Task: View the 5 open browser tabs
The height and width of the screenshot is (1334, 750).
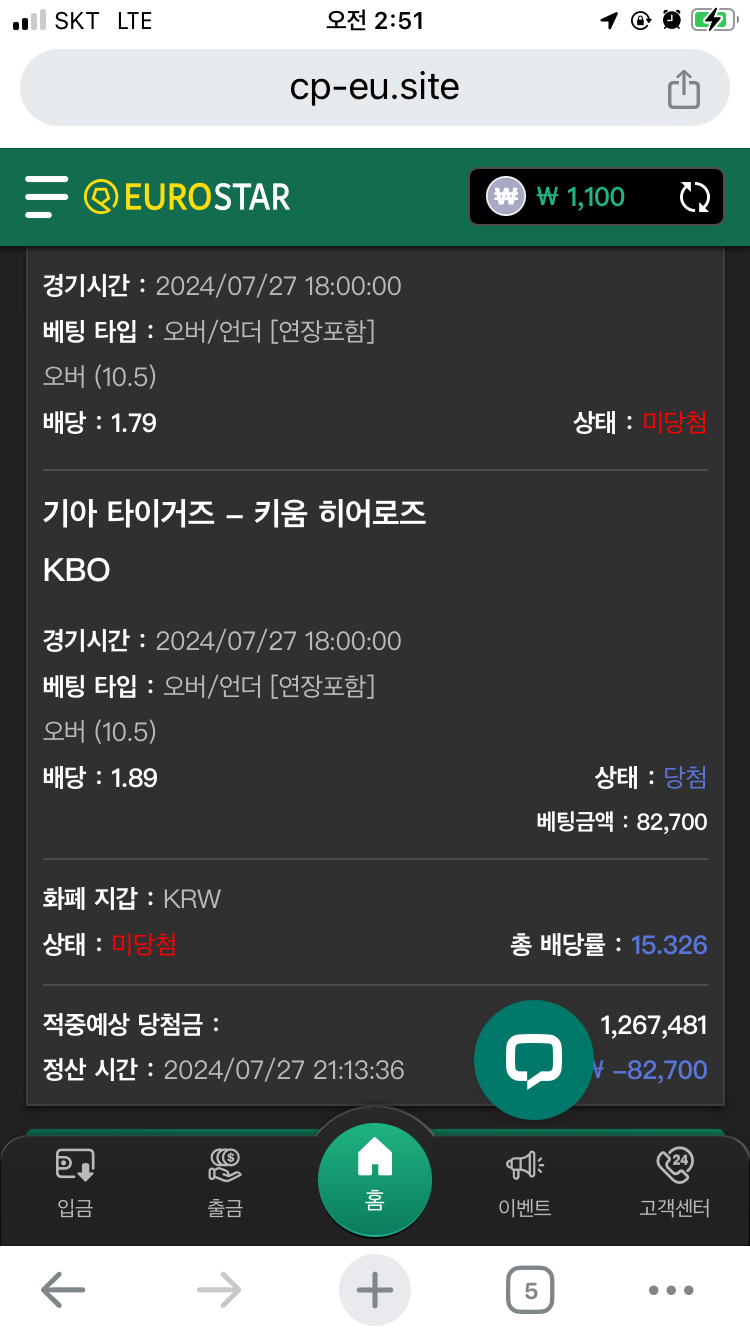Action: 530,1291
